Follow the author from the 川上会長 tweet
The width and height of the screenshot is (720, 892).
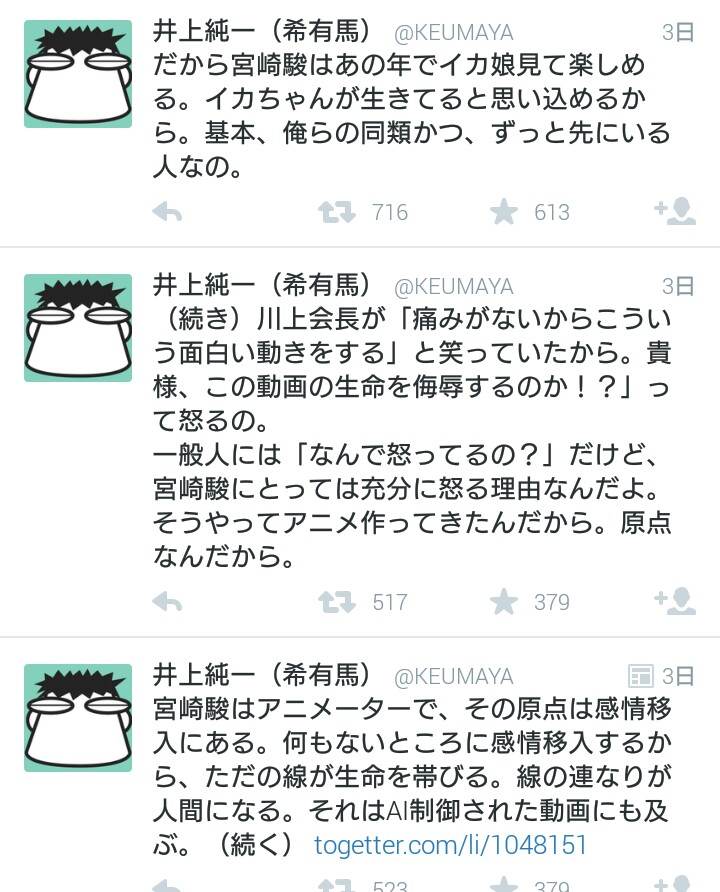click(x=674, y=601)
